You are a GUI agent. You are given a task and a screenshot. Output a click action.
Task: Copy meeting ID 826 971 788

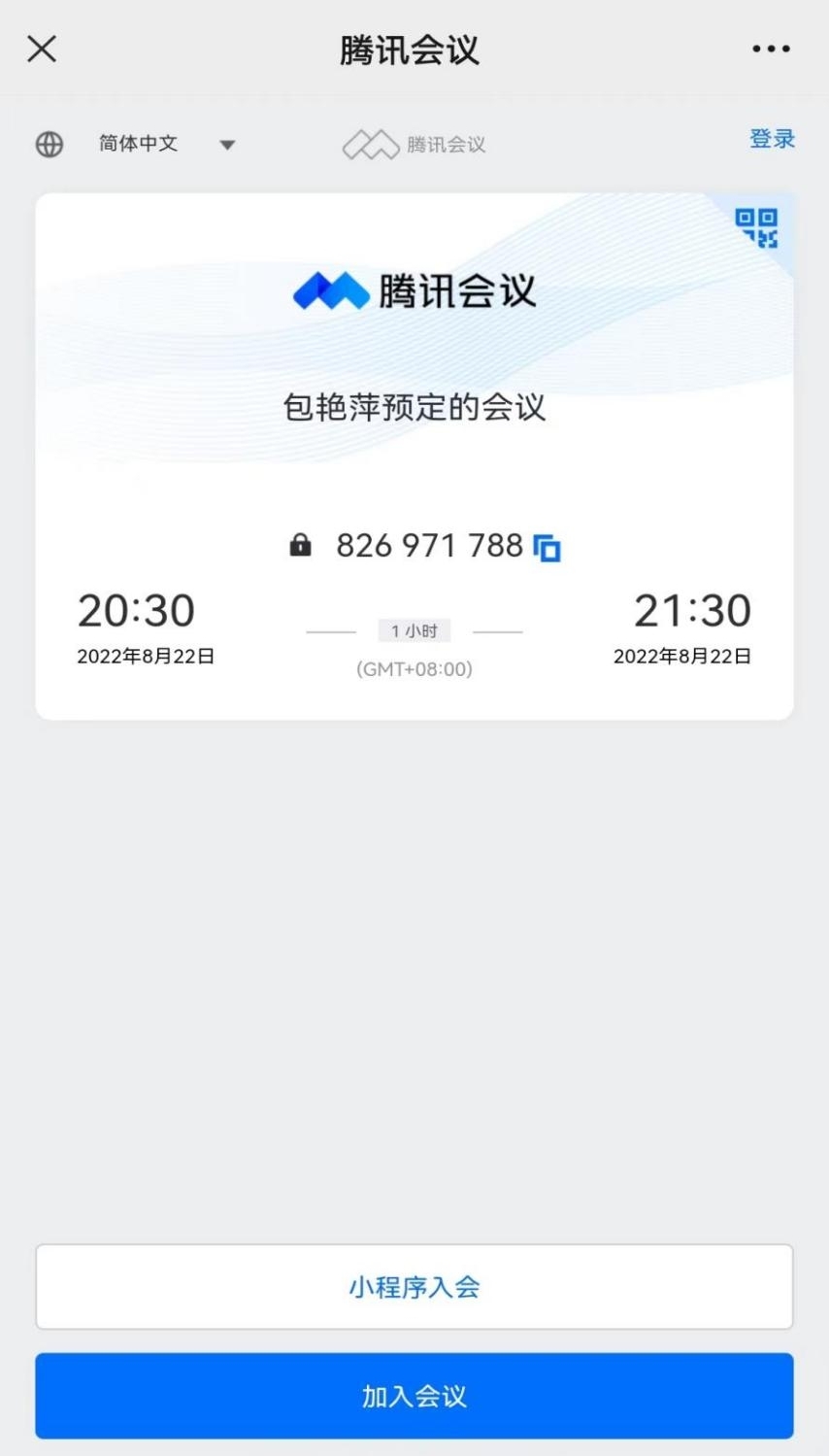tap(548, 548)
